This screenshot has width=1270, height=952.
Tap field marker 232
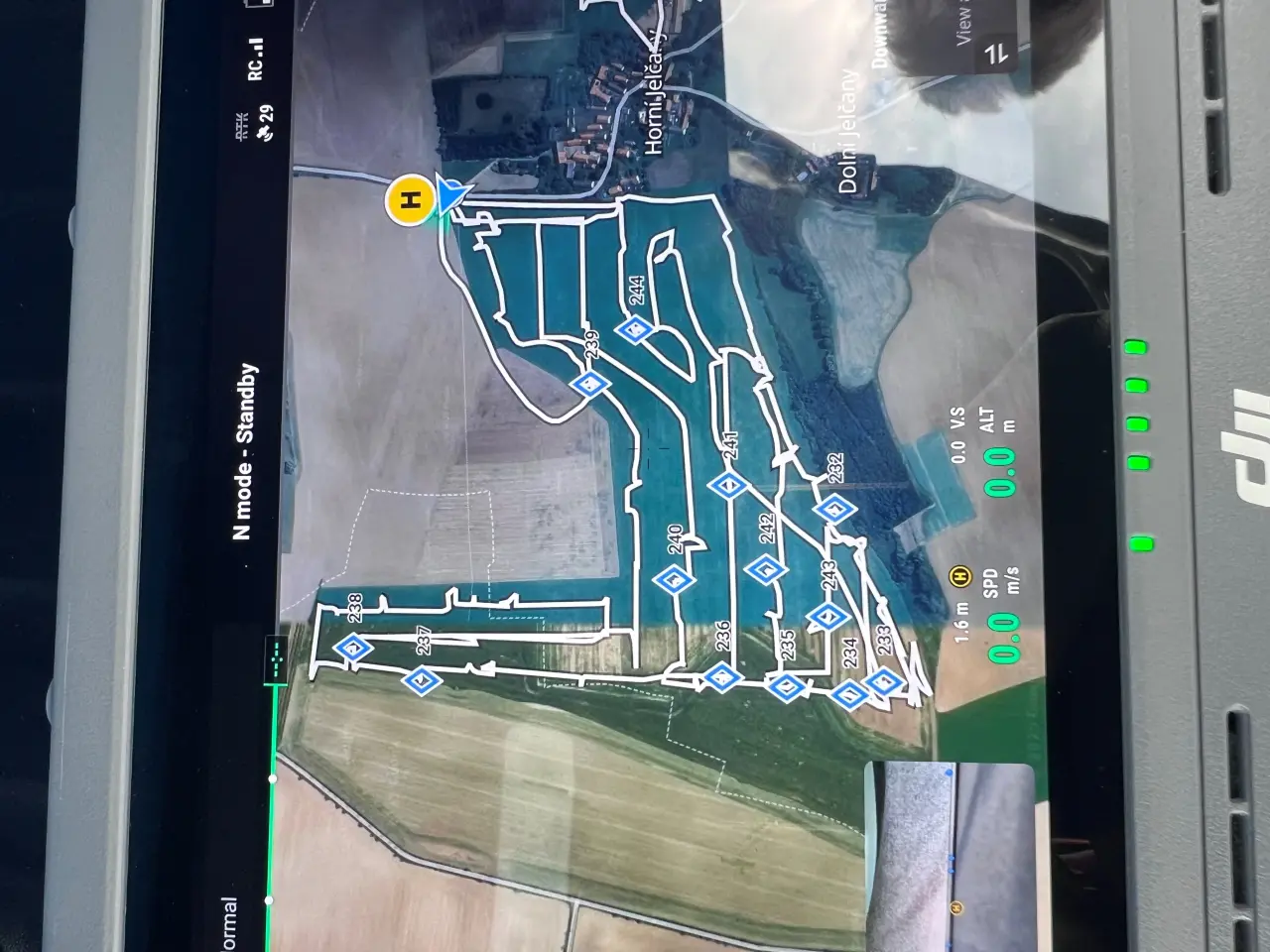pos(834,509)
